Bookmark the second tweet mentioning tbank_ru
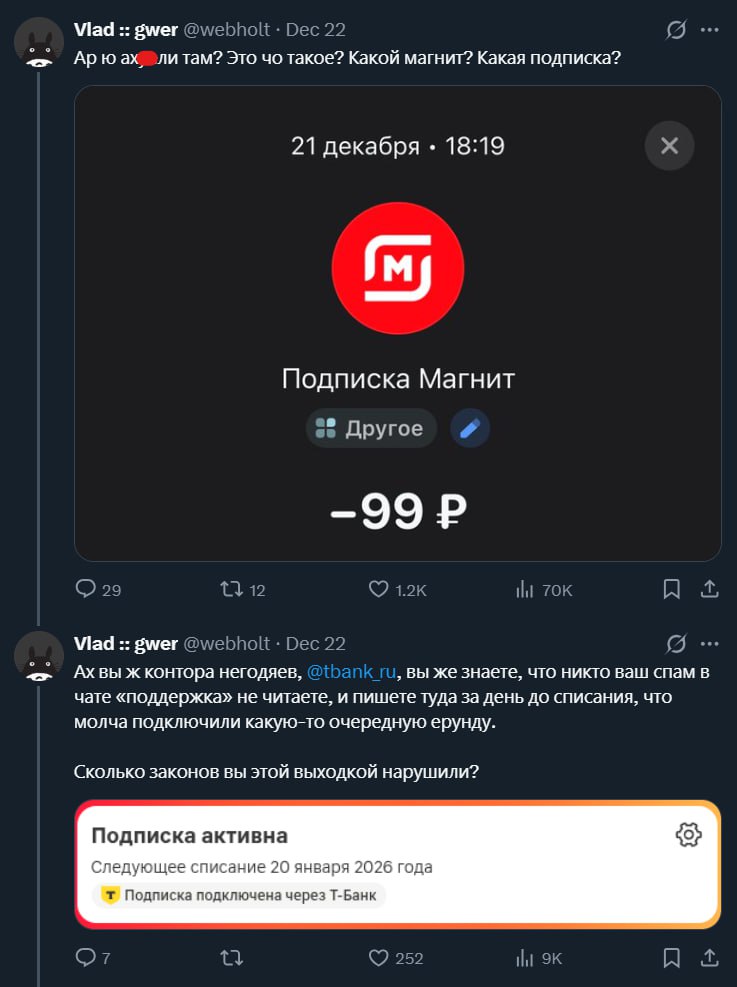 672,958
